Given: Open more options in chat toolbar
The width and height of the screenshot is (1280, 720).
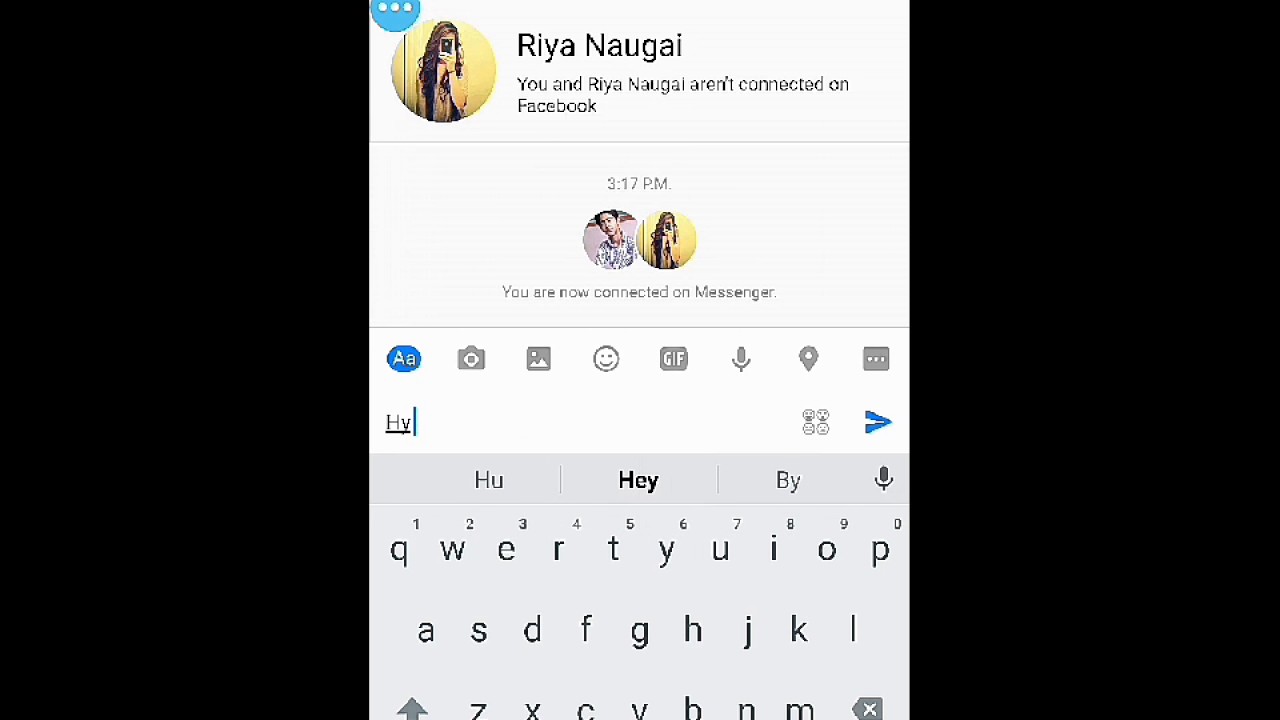Looking at the screenshot, I should (x=876, y=359).
